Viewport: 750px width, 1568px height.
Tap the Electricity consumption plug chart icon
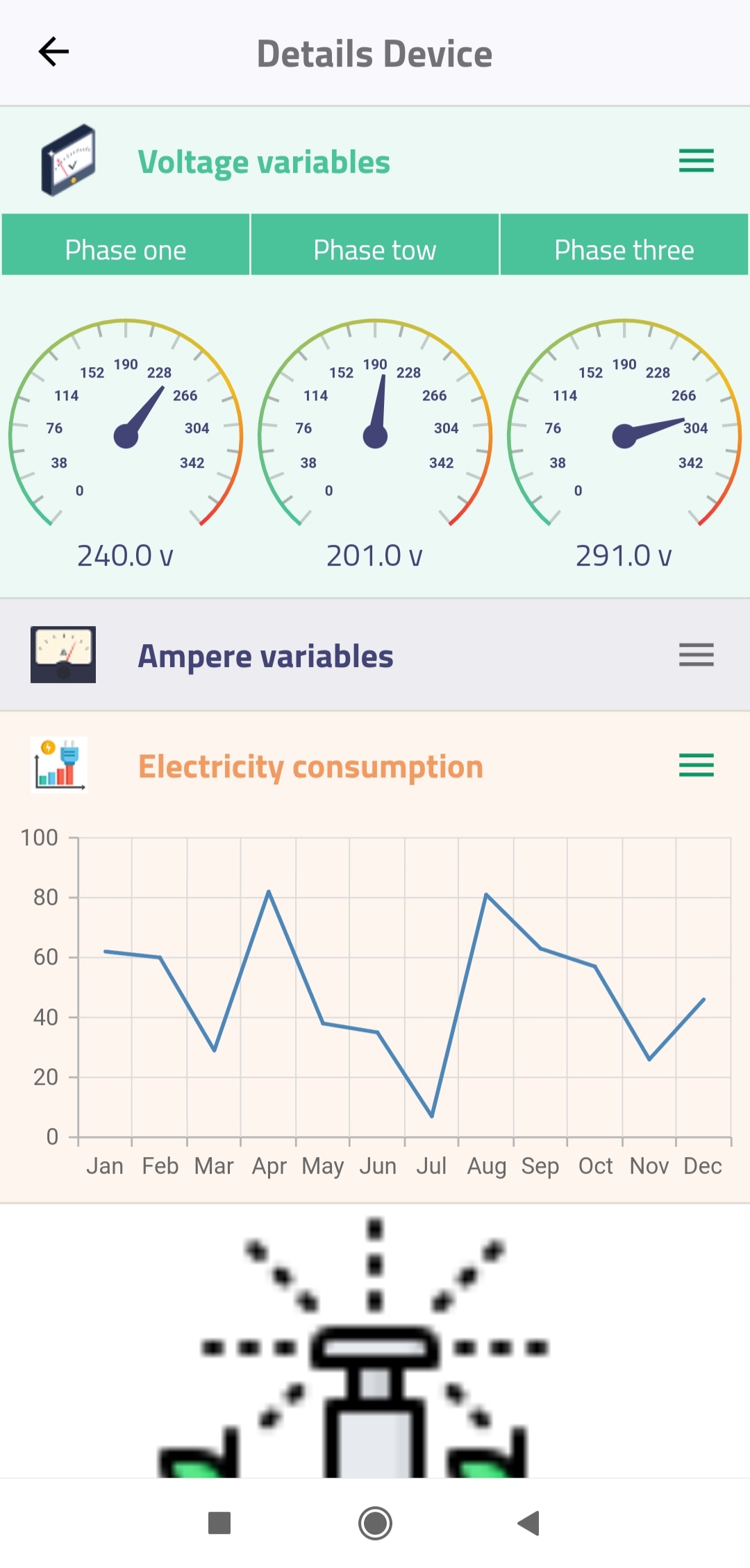tap(60, 765)
